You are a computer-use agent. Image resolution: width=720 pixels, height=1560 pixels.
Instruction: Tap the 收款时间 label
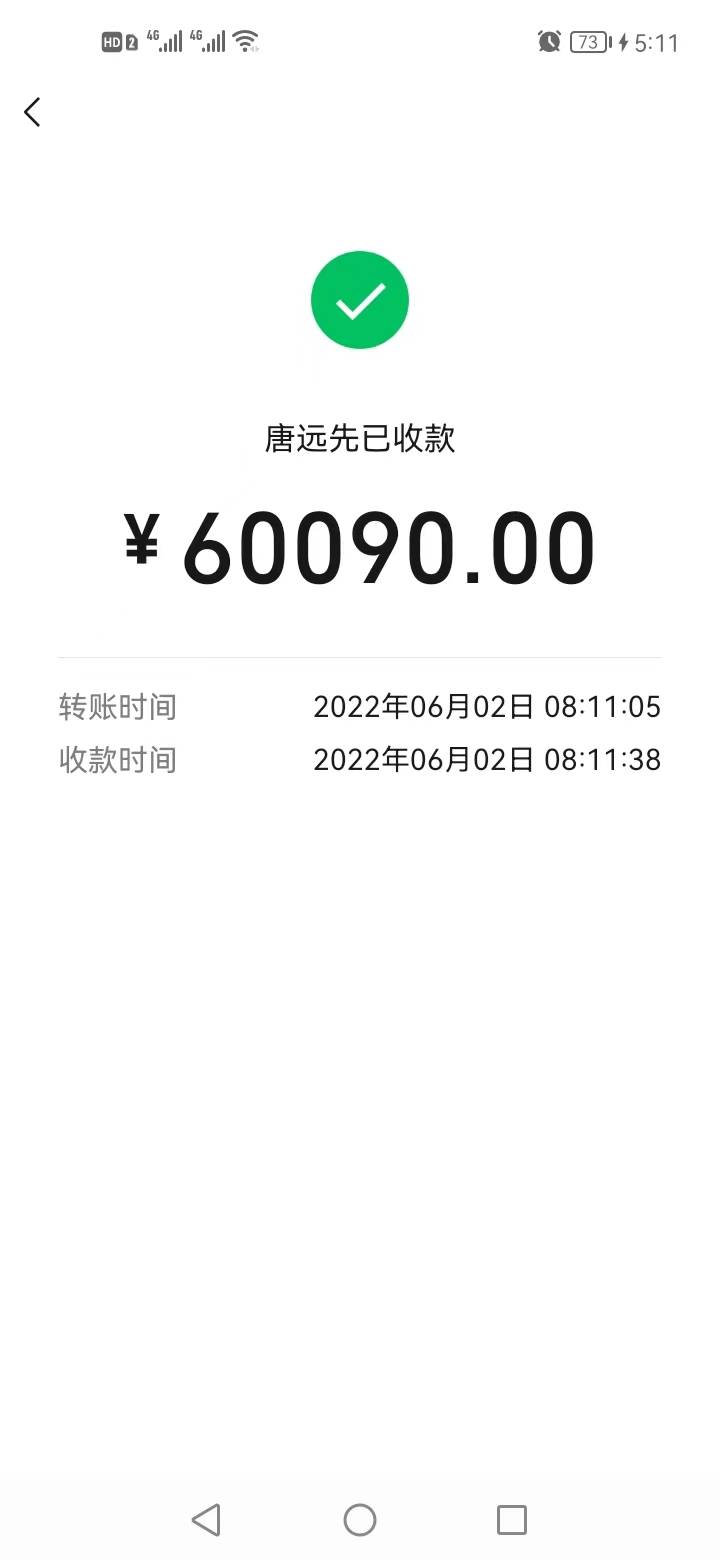(x=117, y=760)
